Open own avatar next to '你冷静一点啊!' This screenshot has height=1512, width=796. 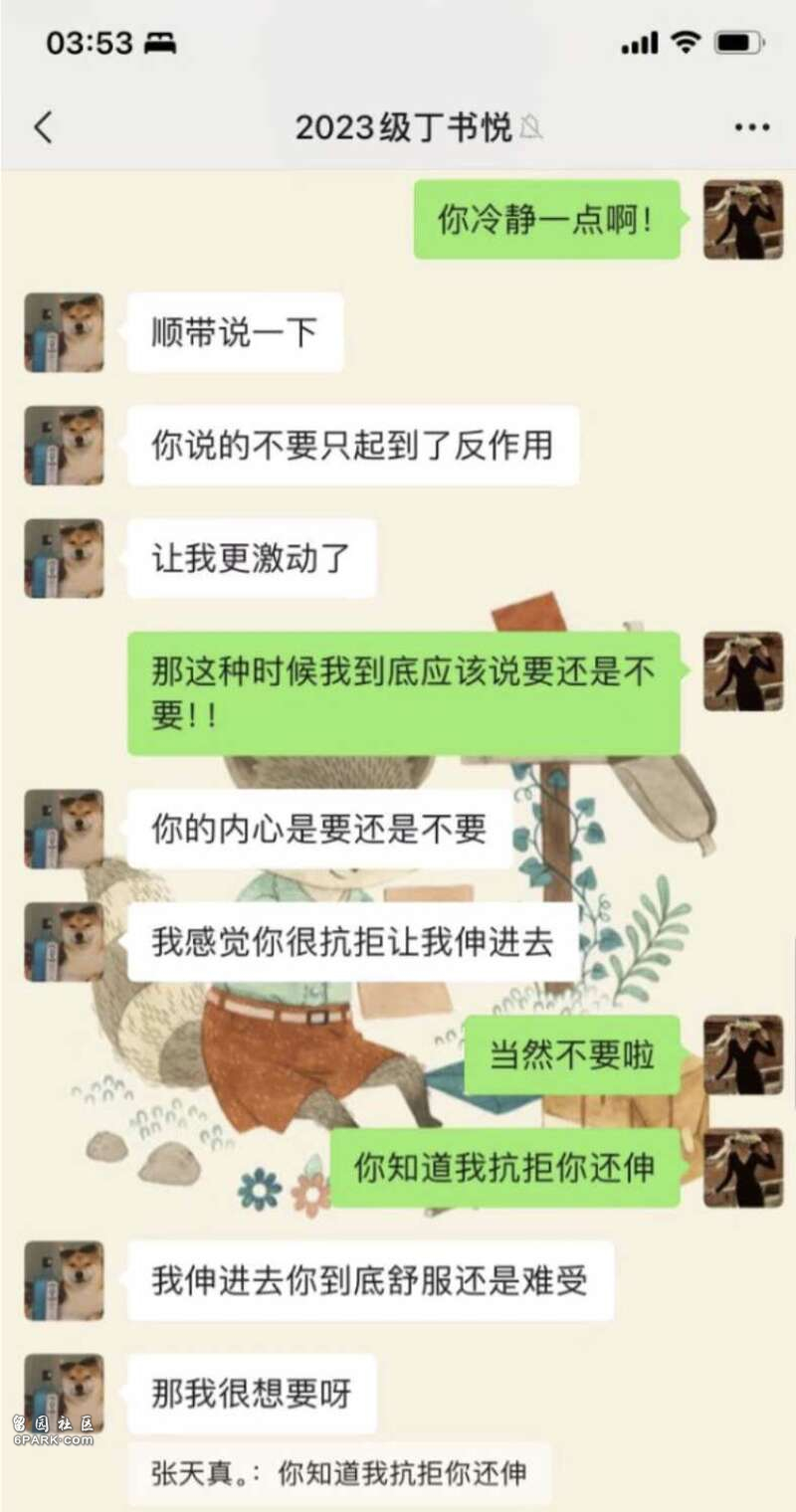click(x=742, y=220)
